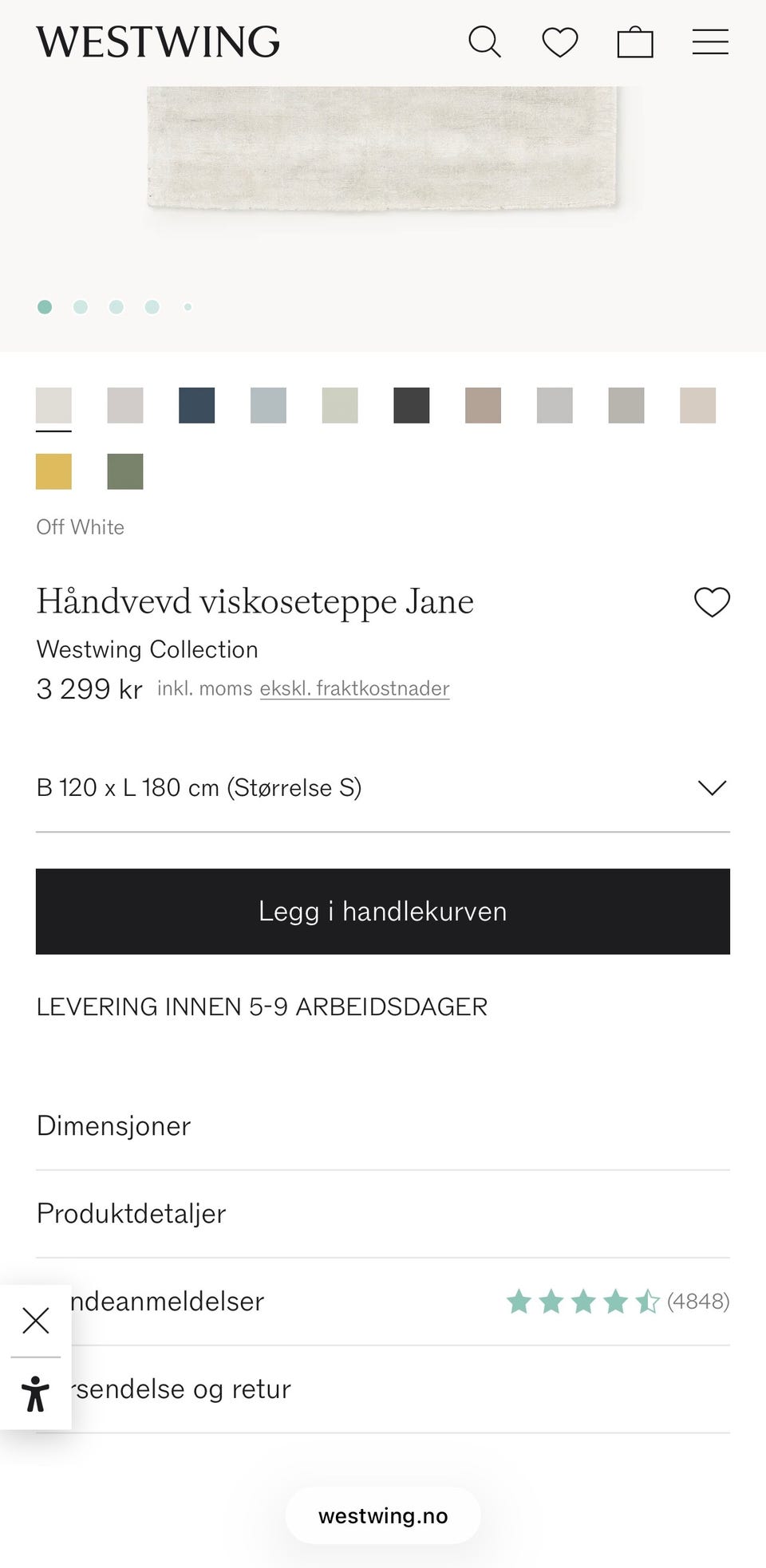Click the wishlist heart icon in the header

[559, 41]
